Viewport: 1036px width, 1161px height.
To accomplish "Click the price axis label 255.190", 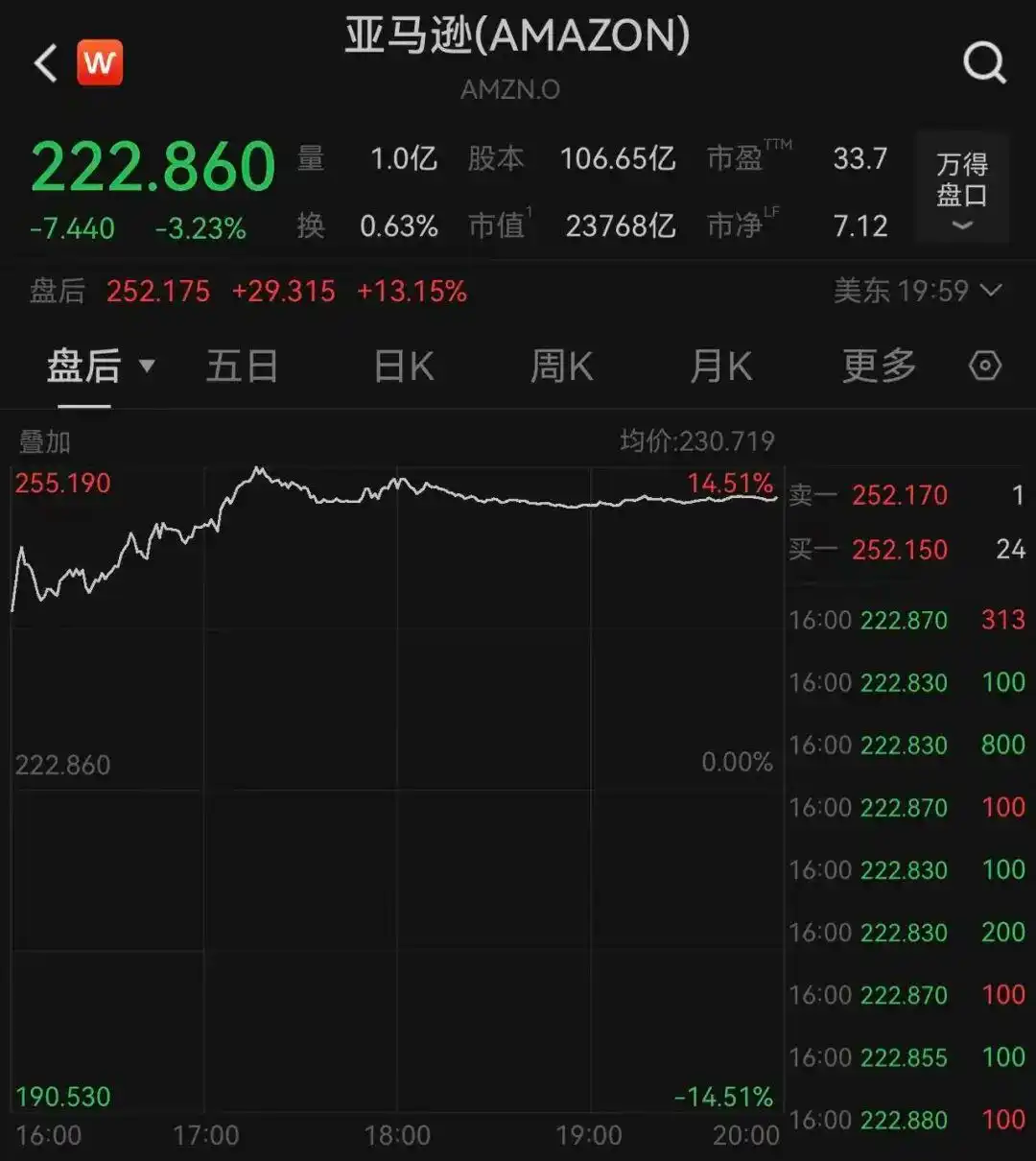I will pyautogui.click(x=60, y=483).
